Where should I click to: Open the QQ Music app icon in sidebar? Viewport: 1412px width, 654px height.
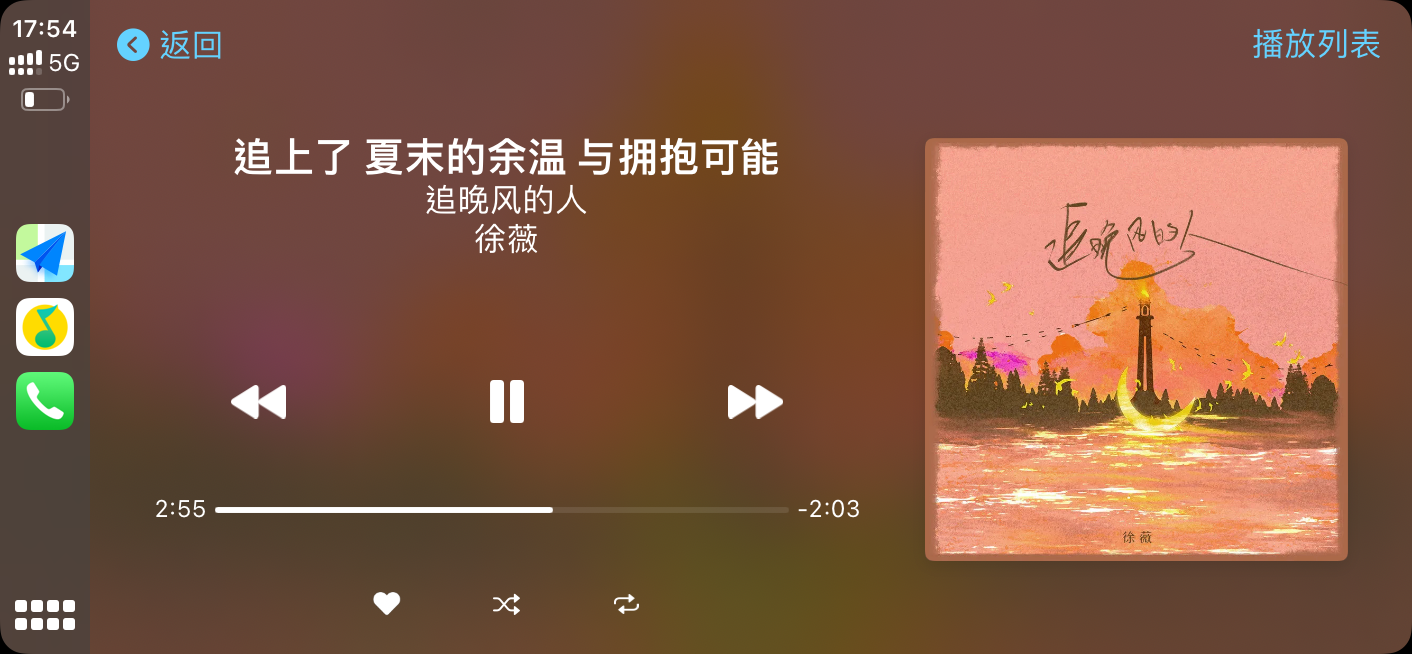point(45,327)
